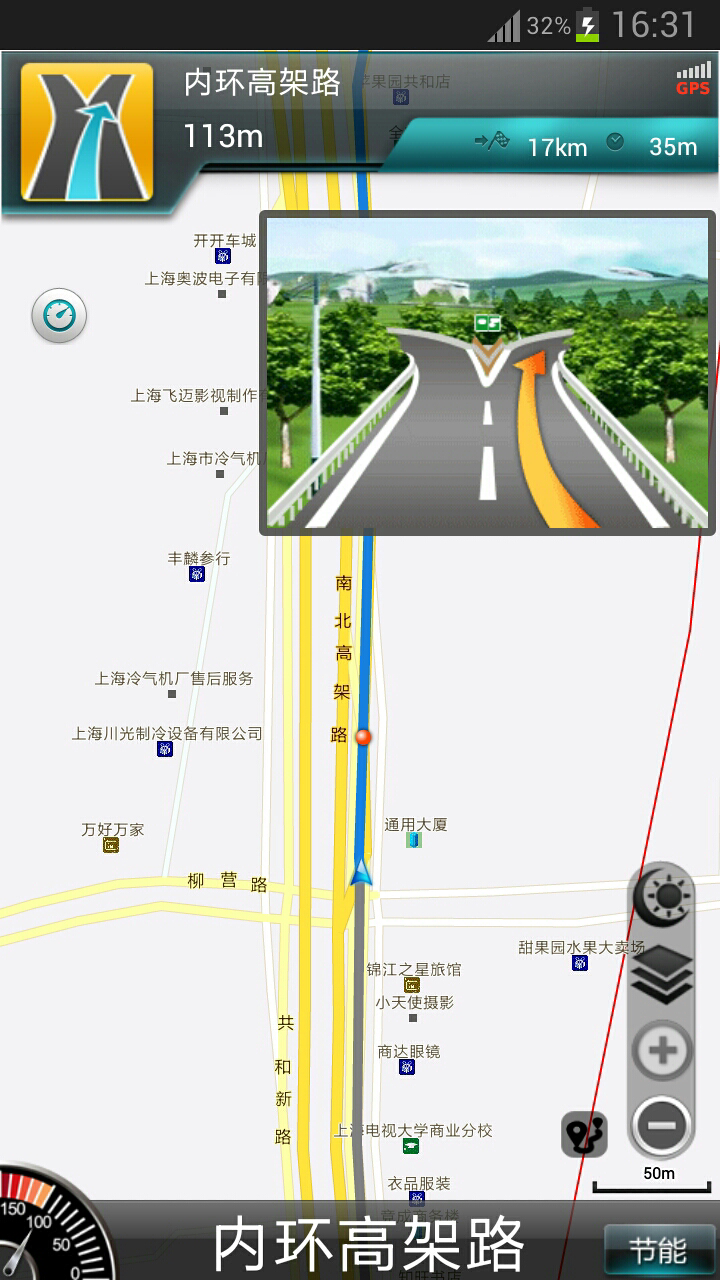Open the speed gauge button

(x=59, y=316)
